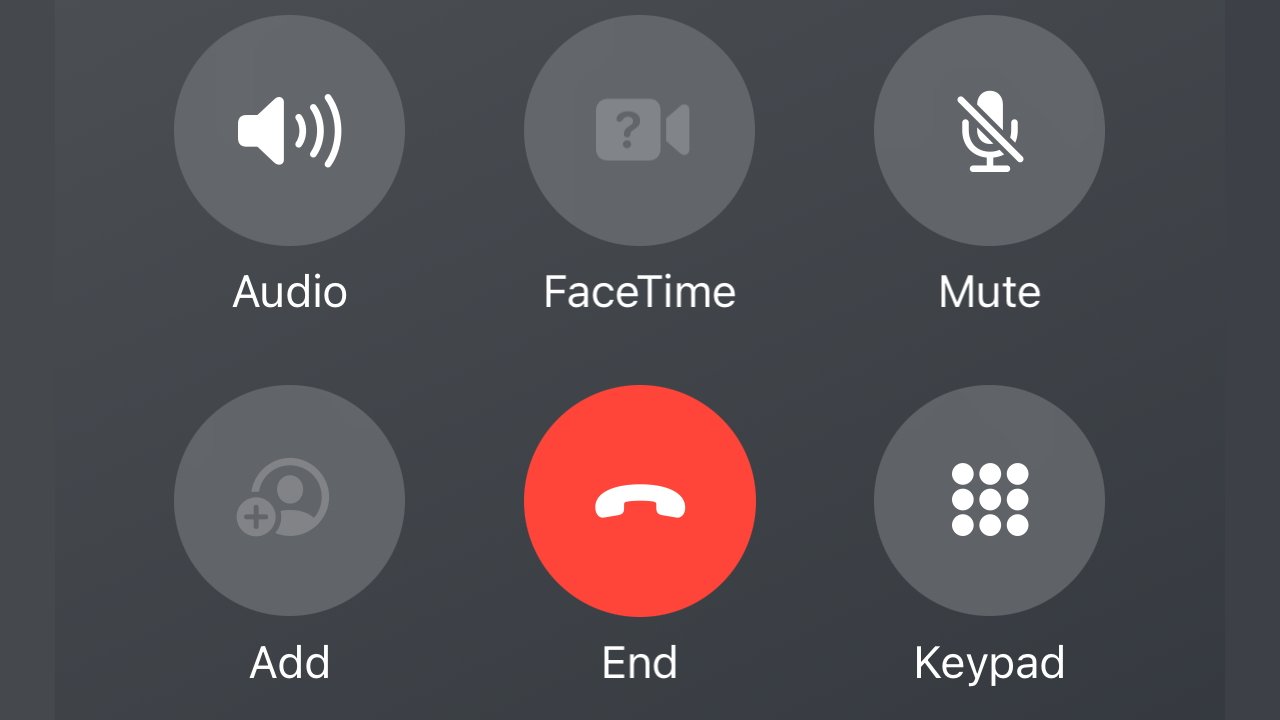Screen dimensions: 1280x720
Task: Switch the call to FaceTime
Action: (639, 131)
